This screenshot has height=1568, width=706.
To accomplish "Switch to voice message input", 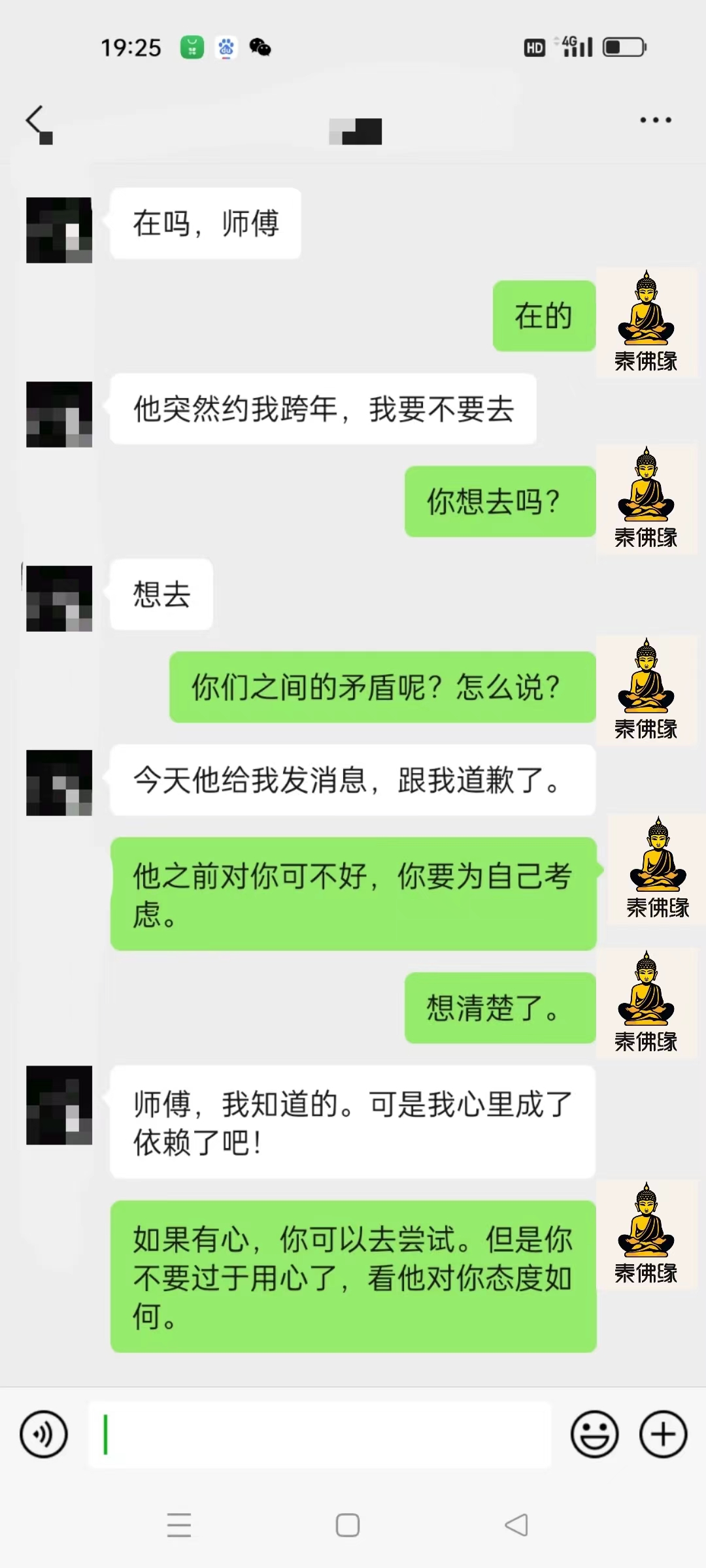I will 44,1434.
